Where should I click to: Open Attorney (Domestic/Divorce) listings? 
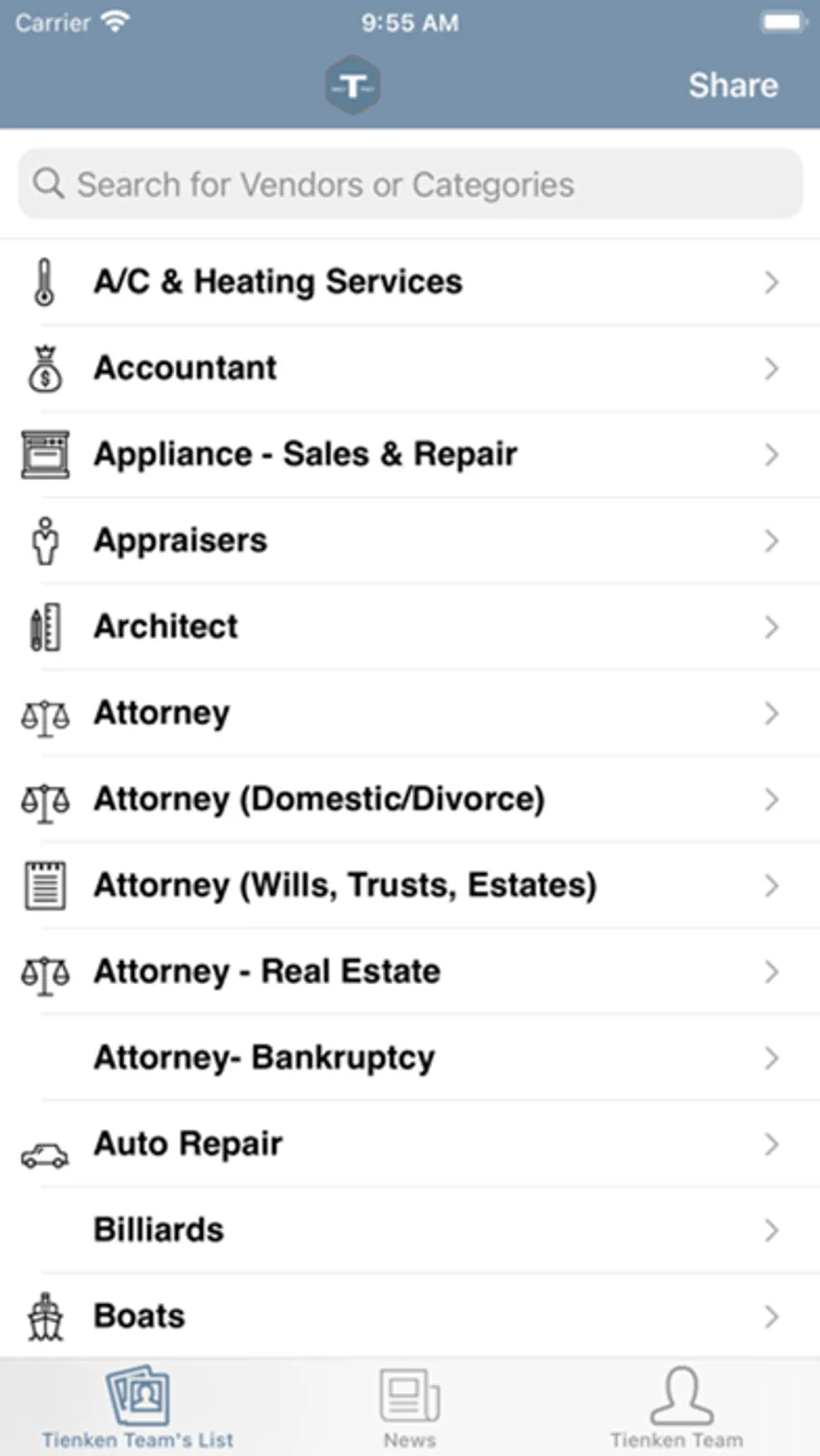pyautogui.click(x=410, y=799)
